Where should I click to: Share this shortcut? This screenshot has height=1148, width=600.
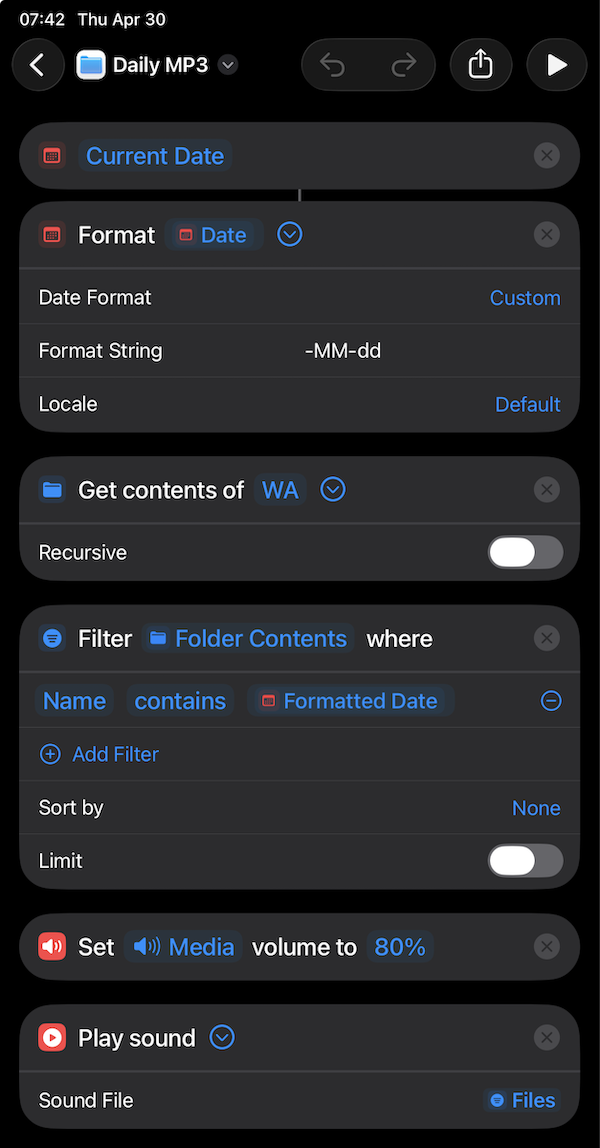(481, 65)
